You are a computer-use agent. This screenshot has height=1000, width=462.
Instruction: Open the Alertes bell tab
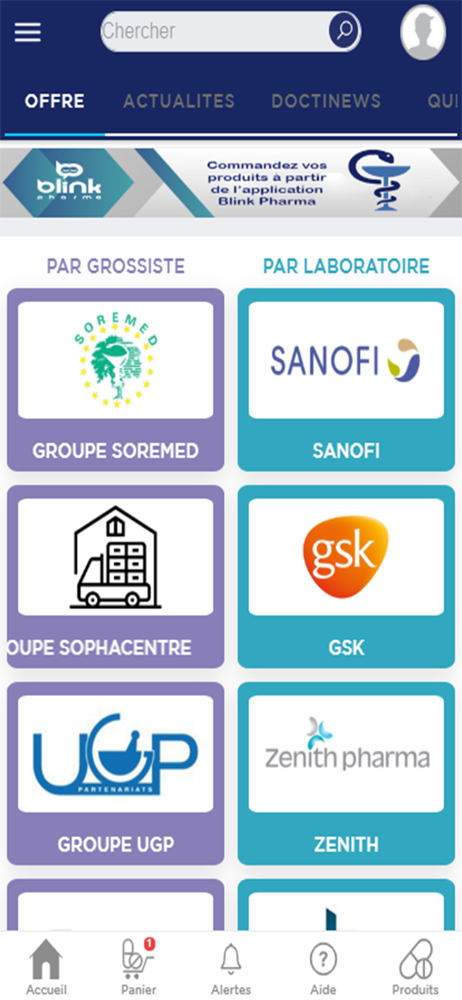(x=231, y=967)
